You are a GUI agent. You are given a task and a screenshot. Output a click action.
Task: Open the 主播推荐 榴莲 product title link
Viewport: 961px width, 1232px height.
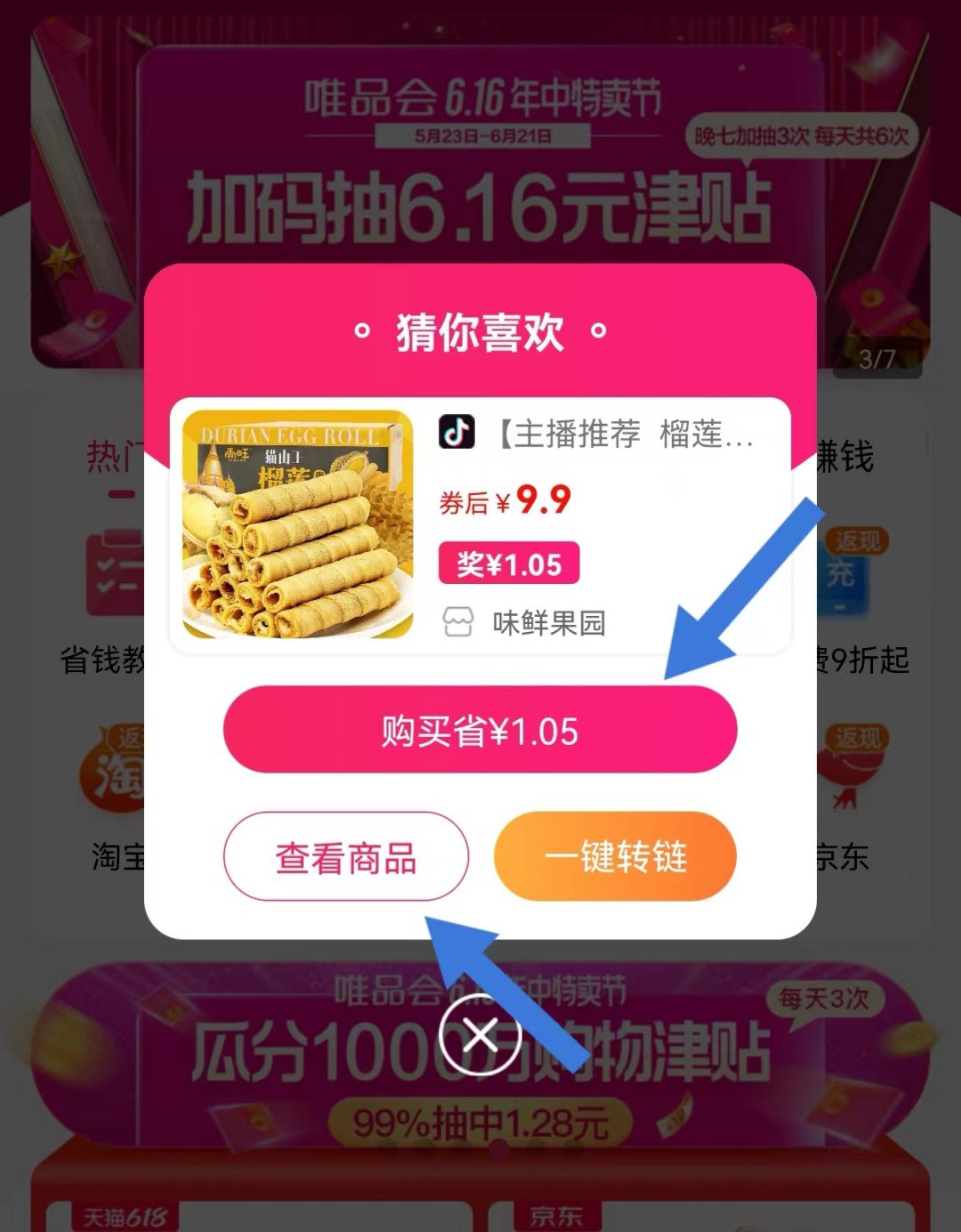tap(623, 434)
